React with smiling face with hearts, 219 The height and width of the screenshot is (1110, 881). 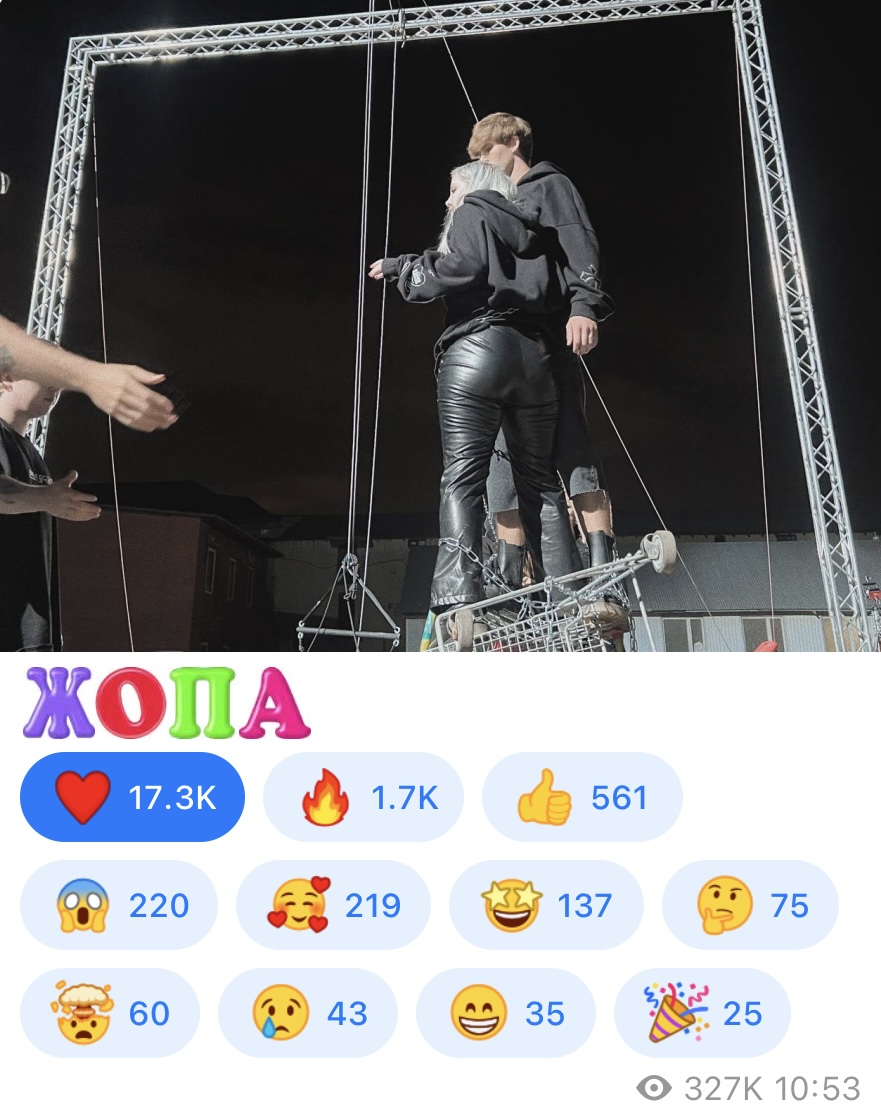tap(334, 905)
